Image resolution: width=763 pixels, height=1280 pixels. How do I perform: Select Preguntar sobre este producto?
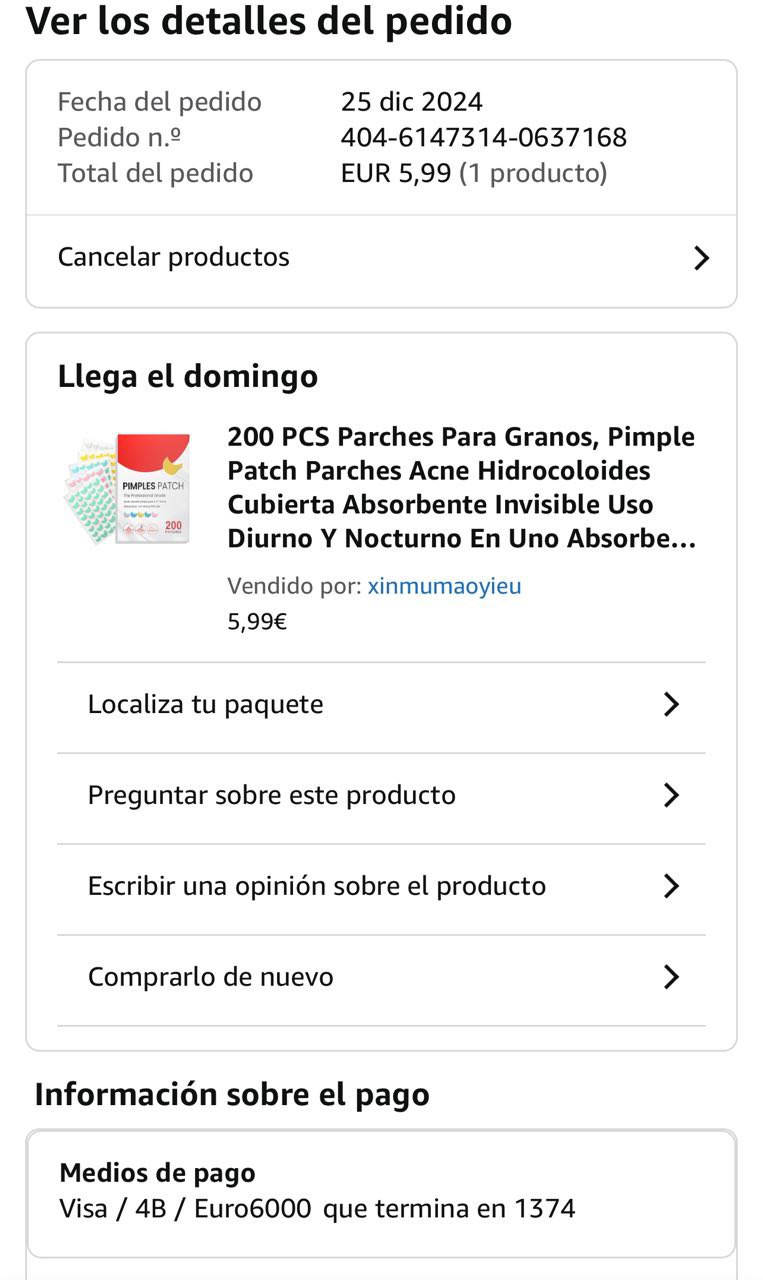(x=380, y=796)
